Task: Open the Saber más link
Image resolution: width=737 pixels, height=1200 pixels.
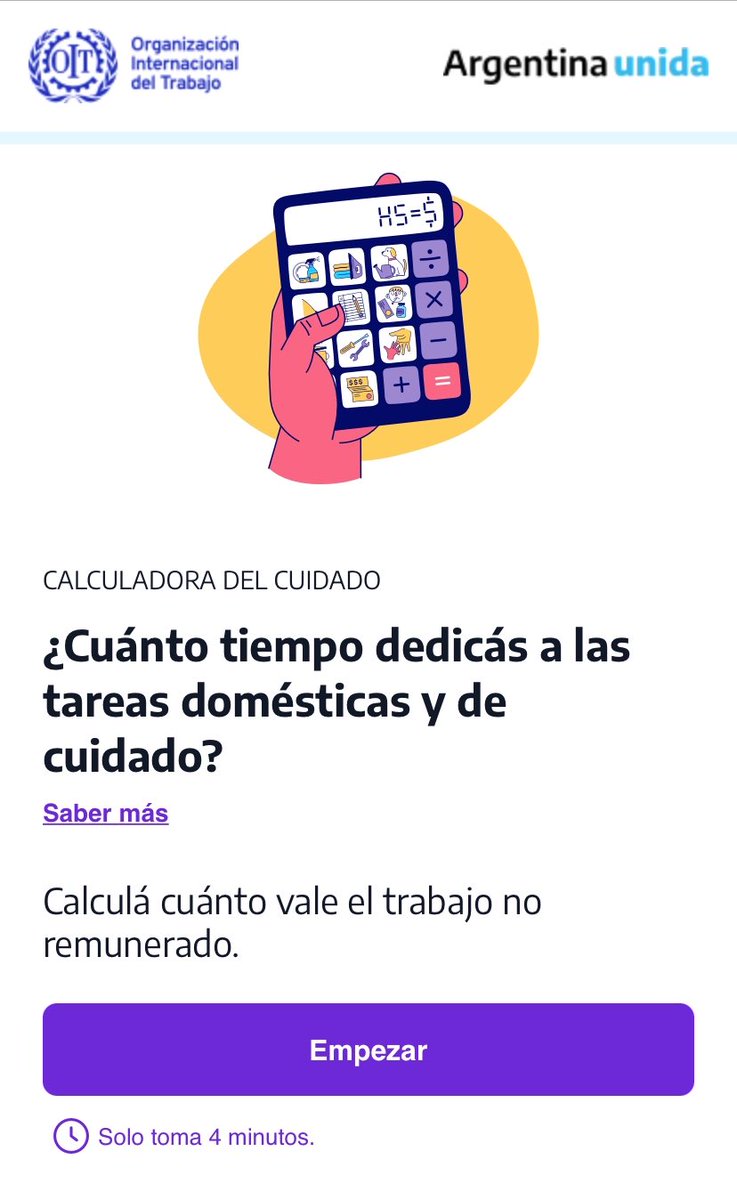Action: coord(105,813)
